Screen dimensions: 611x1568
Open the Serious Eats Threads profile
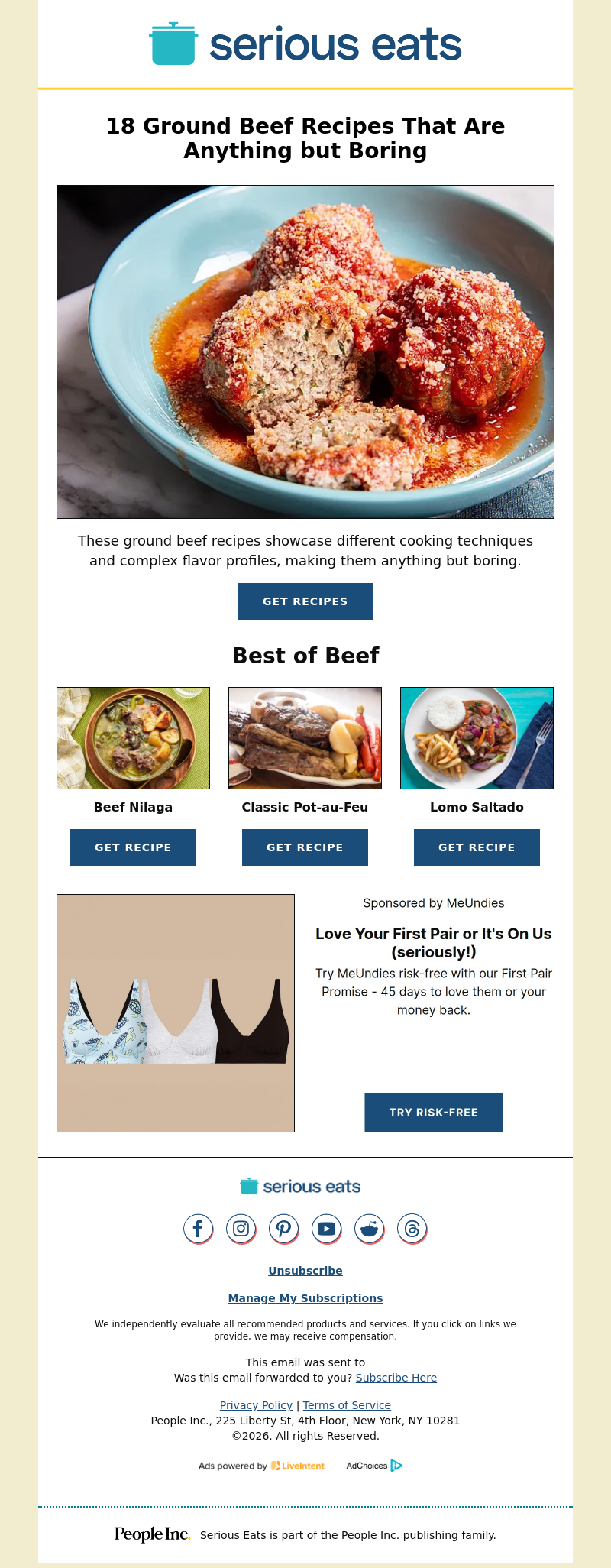412,1229
